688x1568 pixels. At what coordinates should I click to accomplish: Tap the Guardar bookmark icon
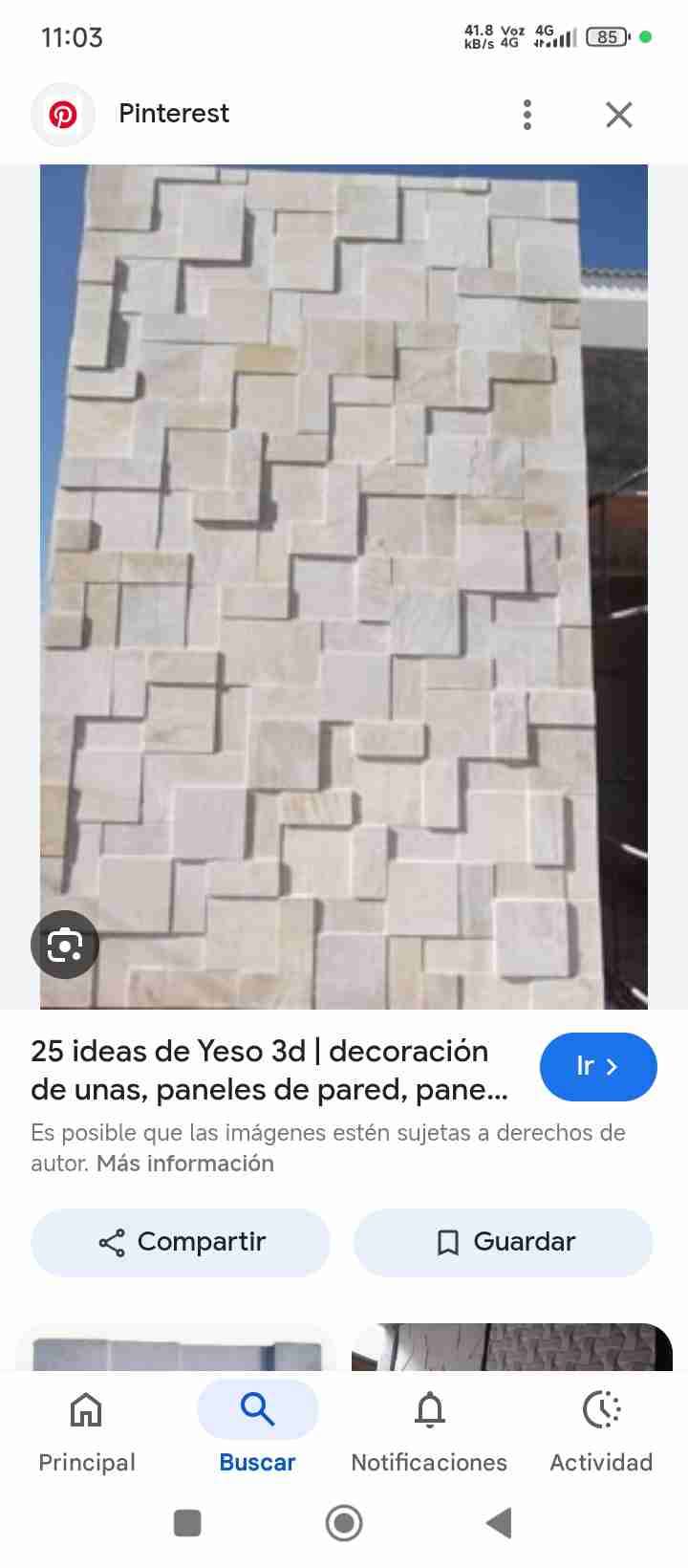[447, 1242]
